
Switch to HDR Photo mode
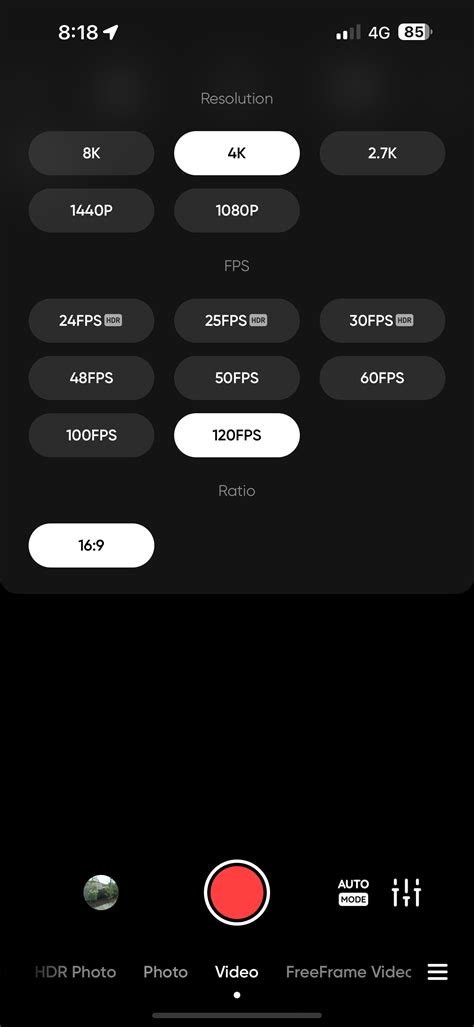76,972
